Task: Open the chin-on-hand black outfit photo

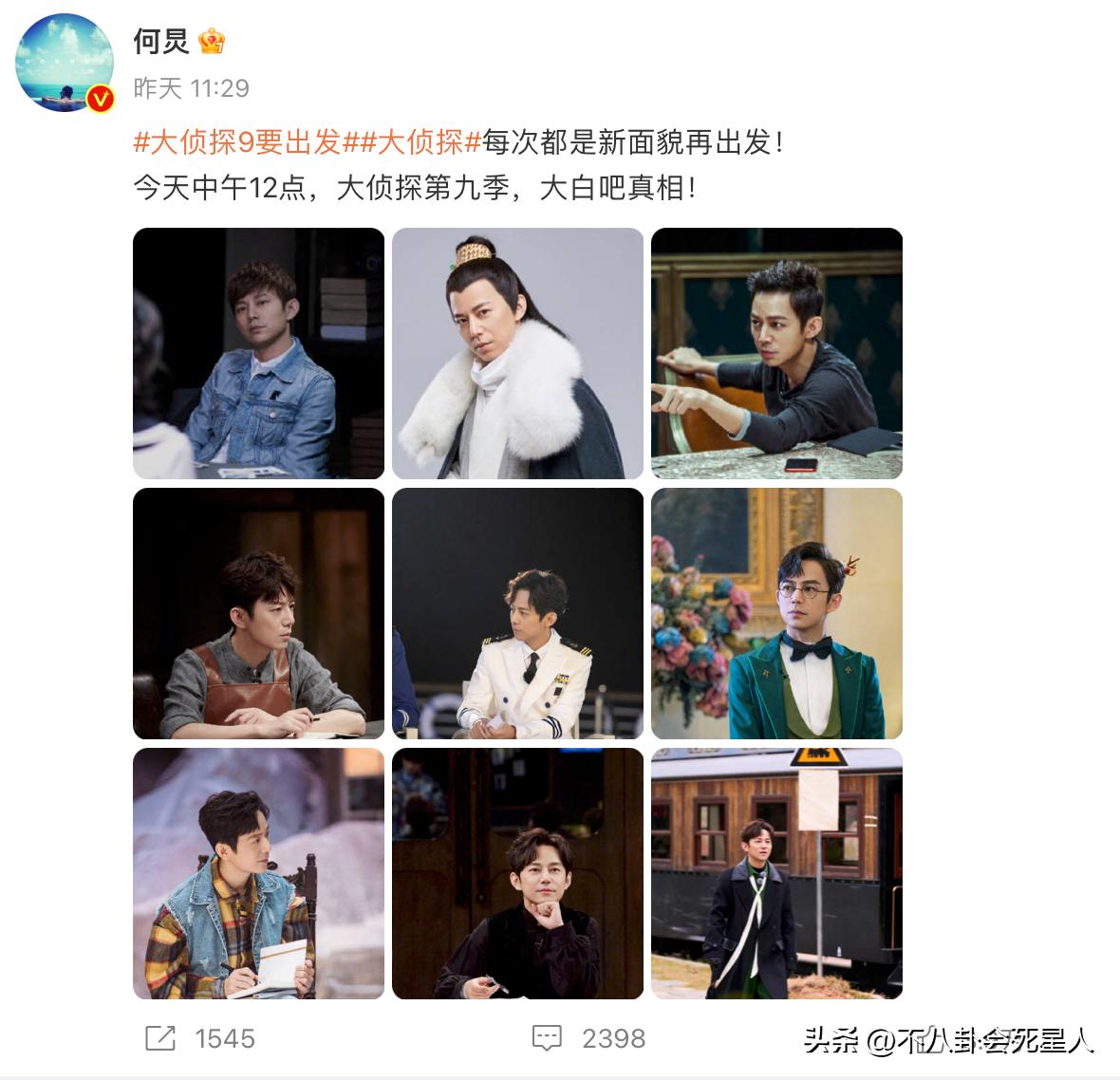Action: coord(517,873)
